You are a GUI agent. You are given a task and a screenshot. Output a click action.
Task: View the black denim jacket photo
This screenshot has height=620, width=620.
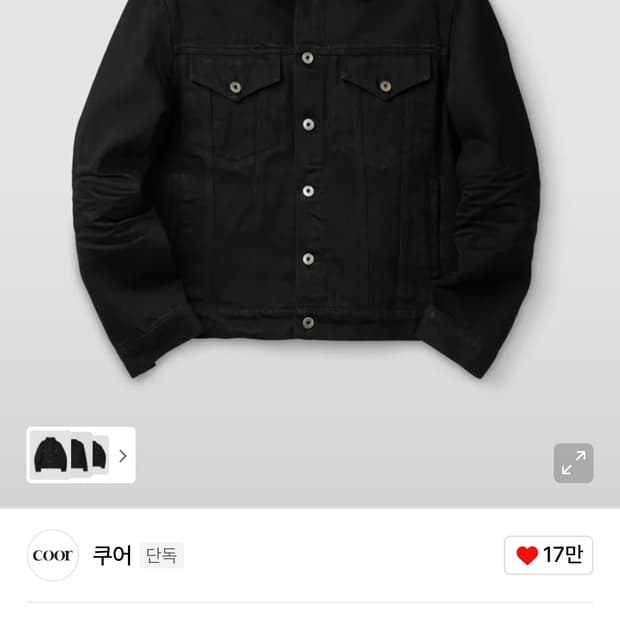[308, 190]
